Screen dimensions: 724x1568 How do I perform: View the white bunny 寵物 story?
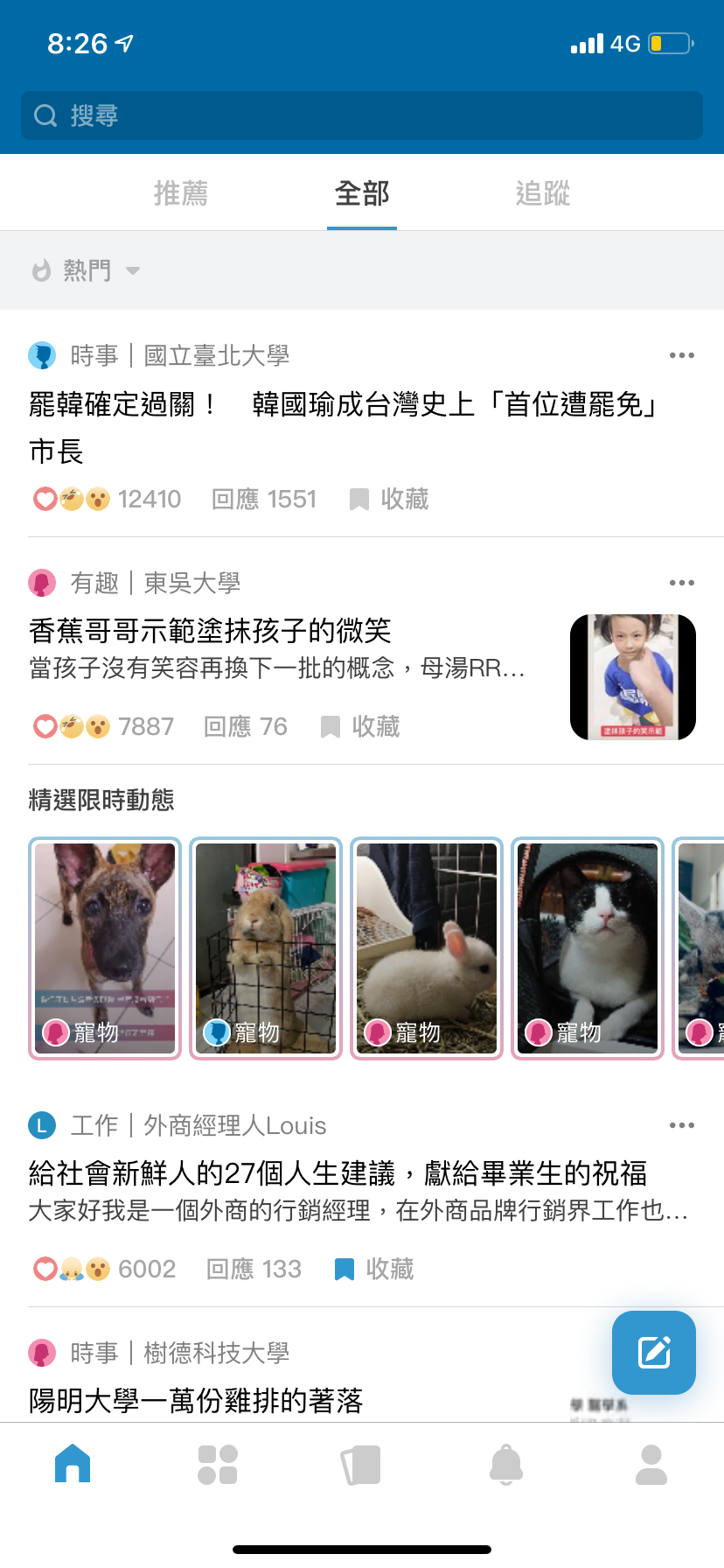pos(427,948)
